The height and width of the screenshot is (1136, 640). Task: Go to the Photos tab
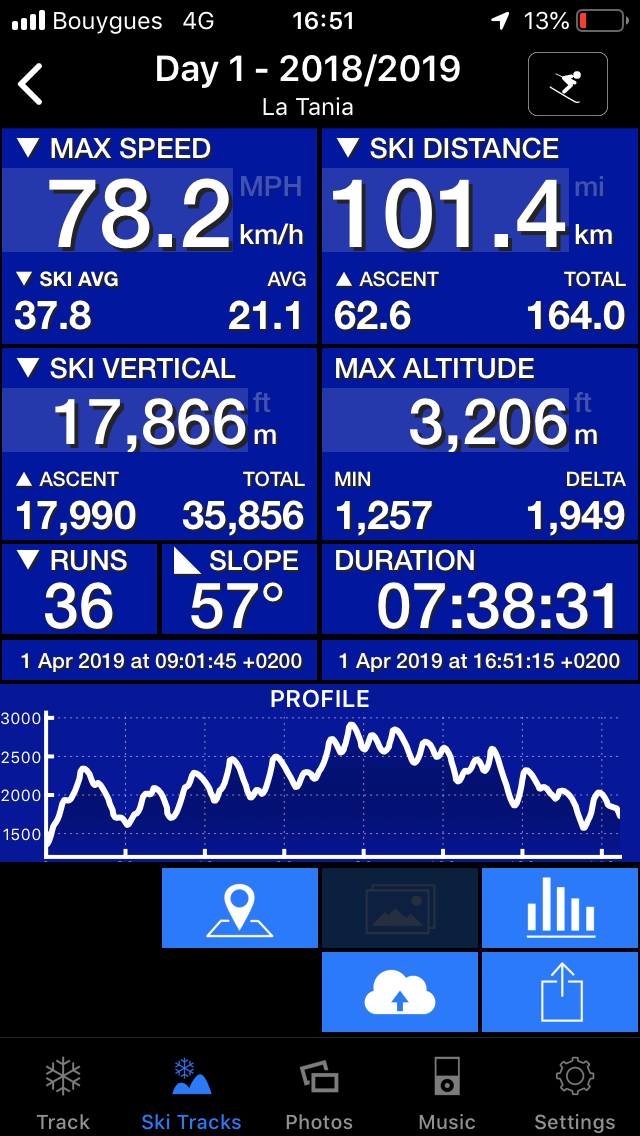[x=319, y=1092]
